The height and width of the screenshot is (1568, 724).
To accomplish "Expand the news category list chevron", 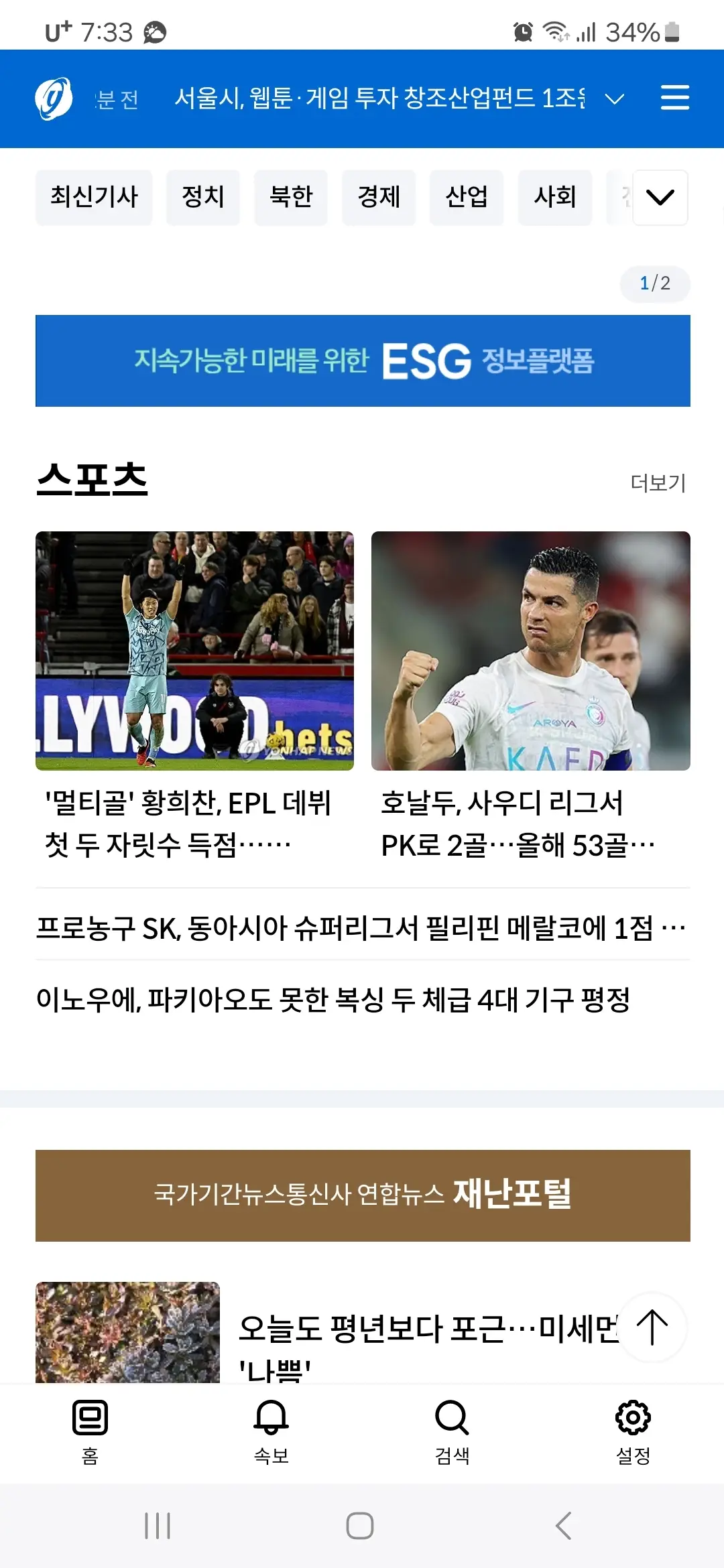I will pyautogui.click(x=661, y=198).
